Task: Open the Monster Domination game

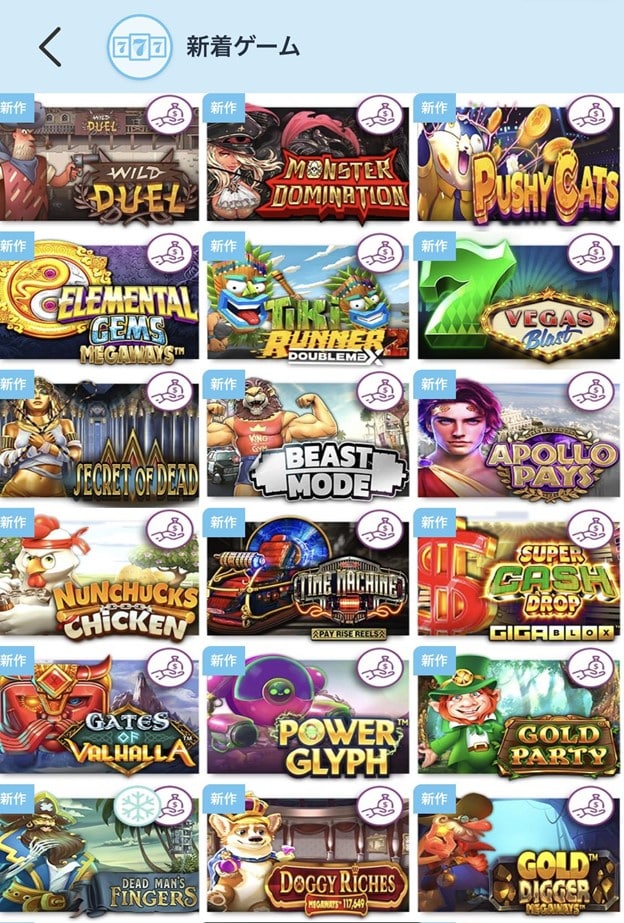Action: pyautogui.click(x=308, y=162)
